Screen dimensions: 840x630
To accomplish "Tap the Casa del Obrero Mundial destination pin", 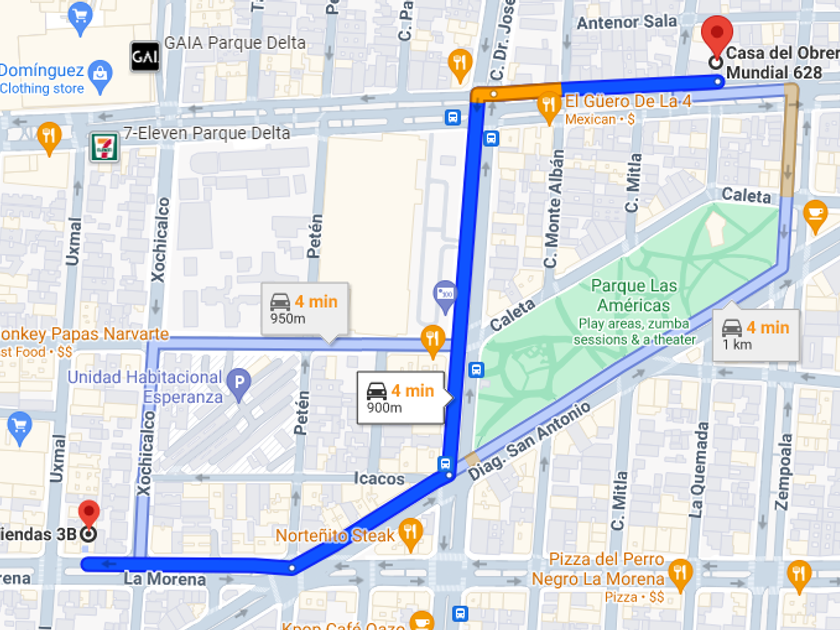I will [717, 40].
